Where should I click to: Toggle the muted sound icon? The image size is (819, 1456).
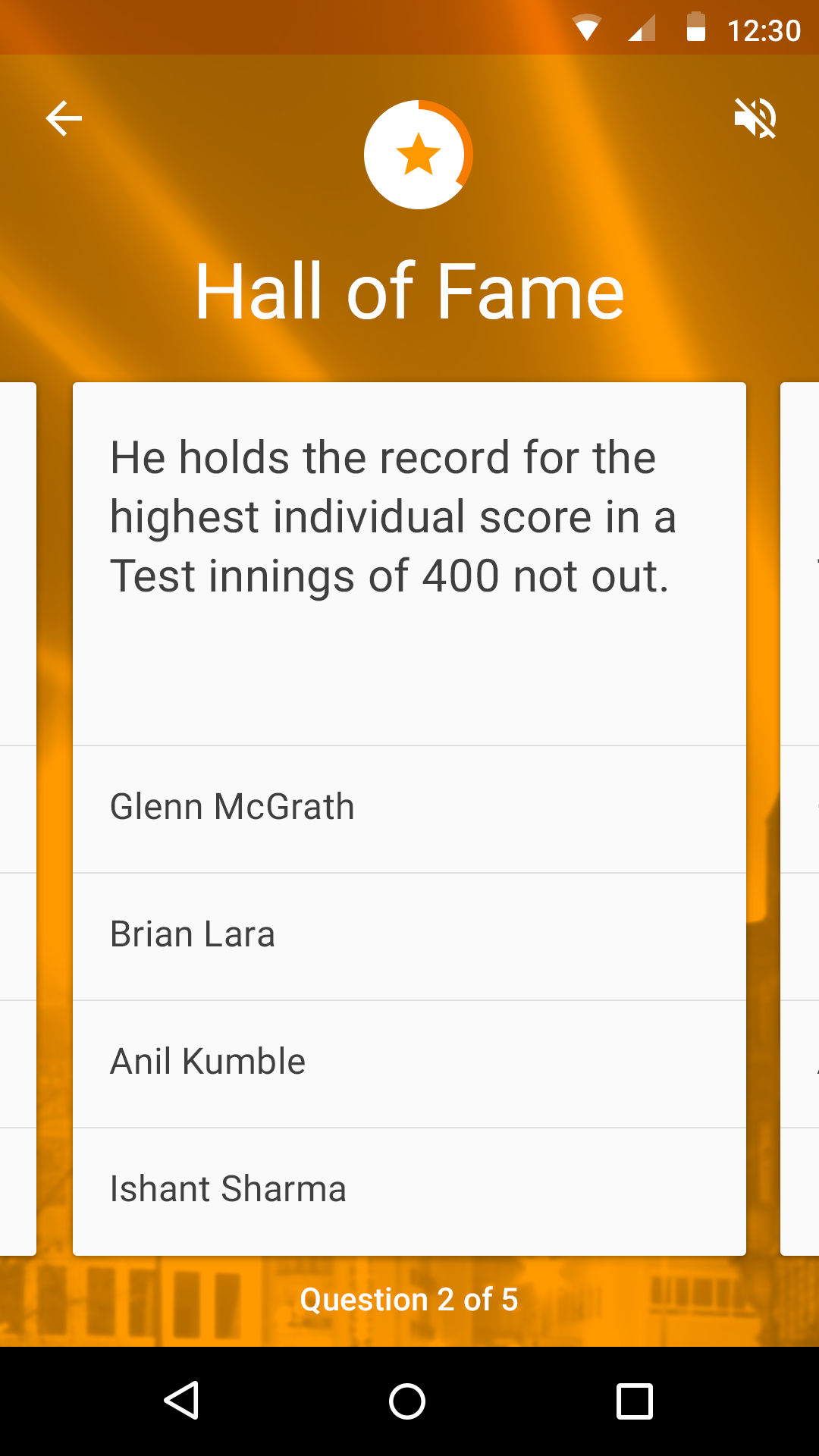tap(755, 118)
